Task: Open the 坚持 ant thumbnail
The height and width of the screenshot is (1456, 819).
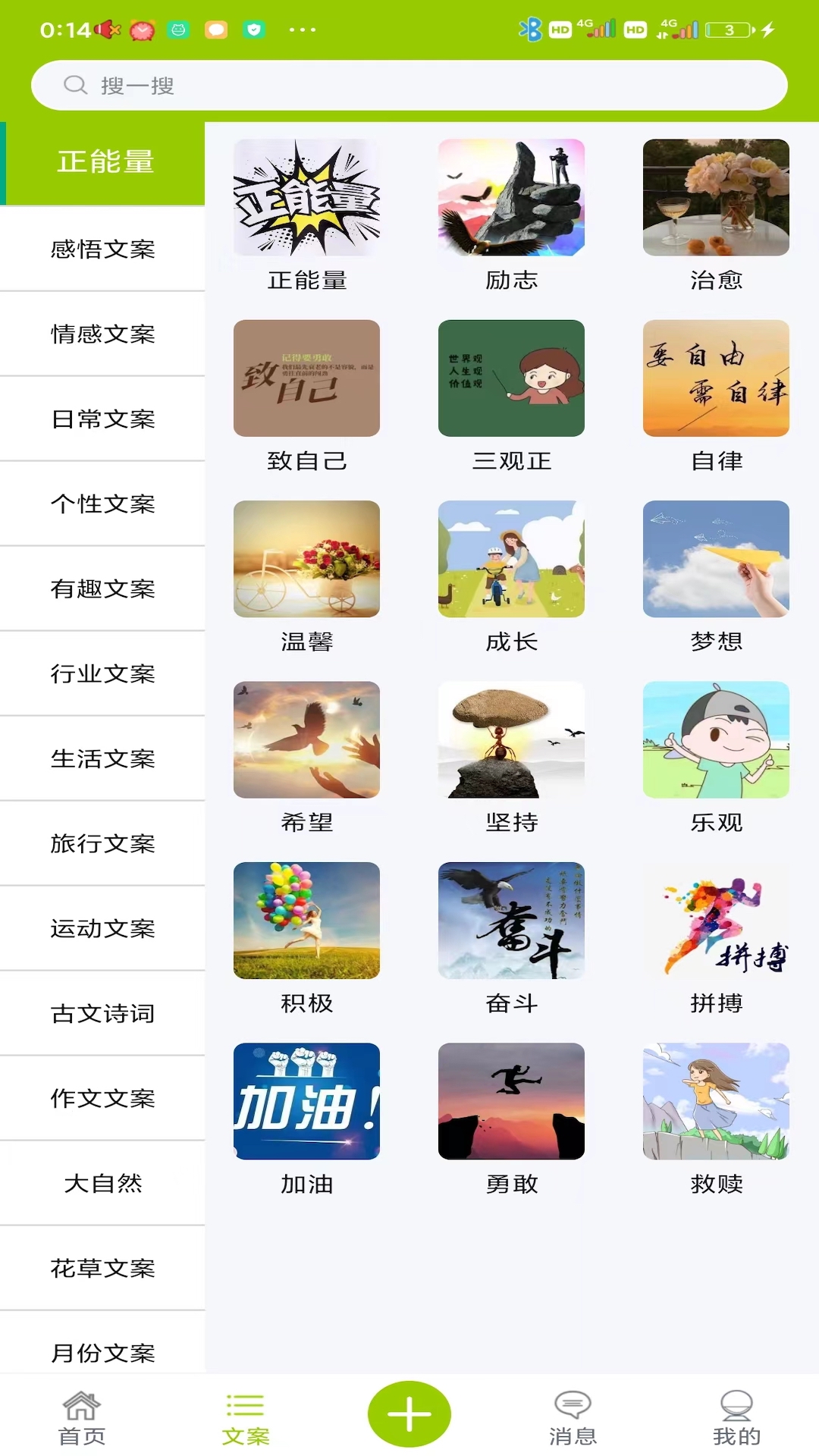Action: pyautogui.click(x=511, y=739)
